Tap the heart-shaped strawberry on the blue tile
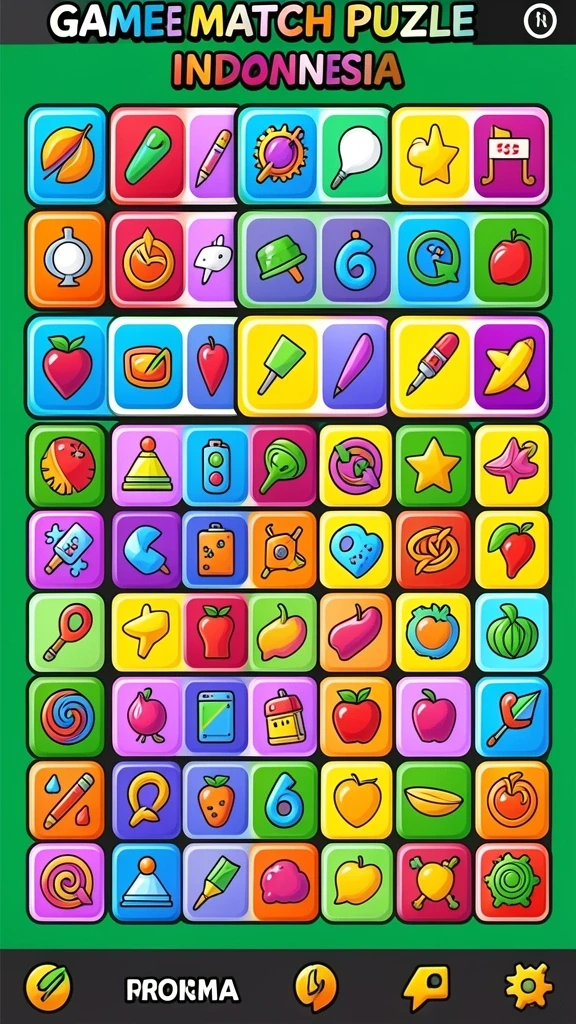 [x=67, y=366]
